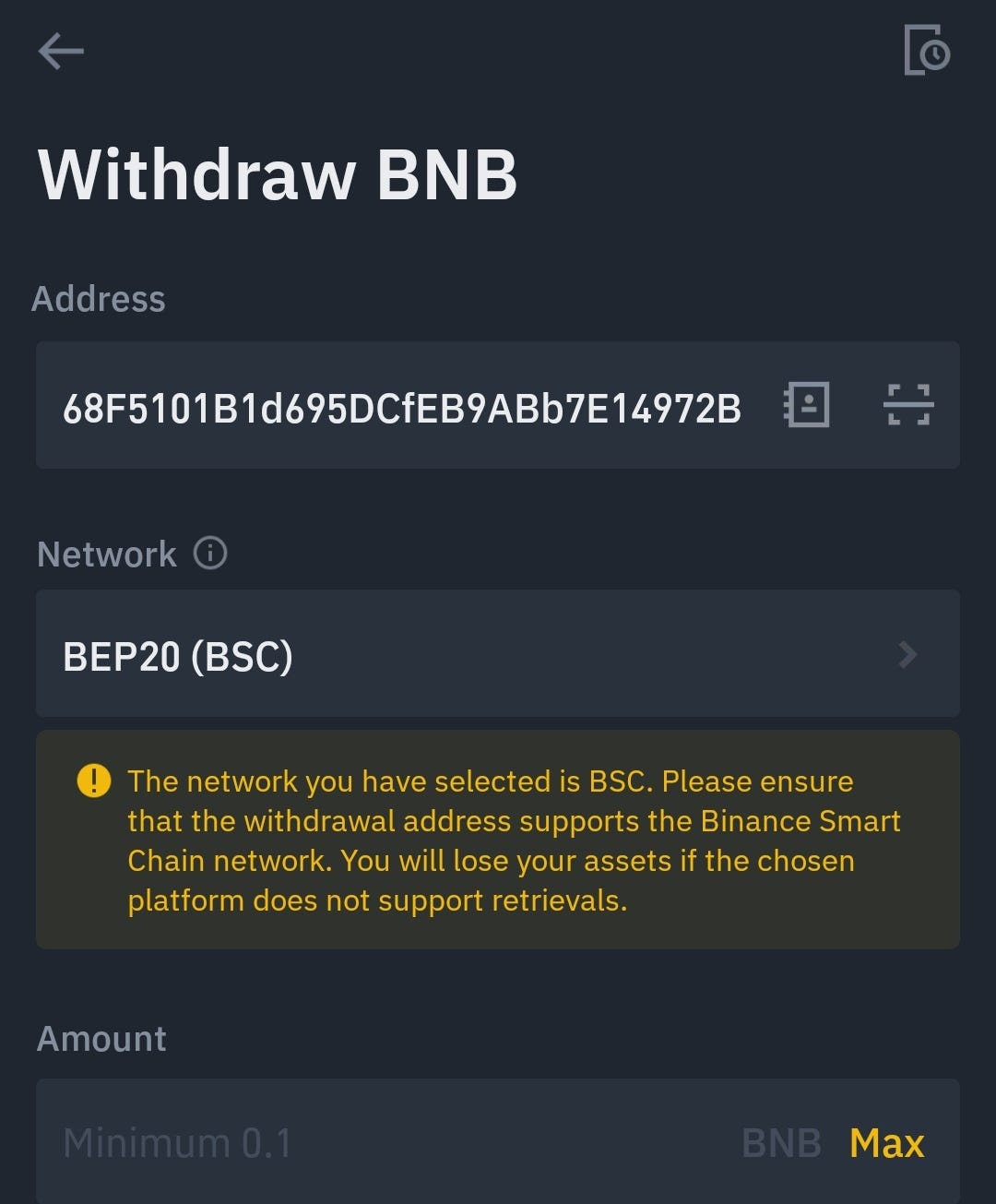
Task: Tap the QR code scanner icon
Action: pos(908,405)
